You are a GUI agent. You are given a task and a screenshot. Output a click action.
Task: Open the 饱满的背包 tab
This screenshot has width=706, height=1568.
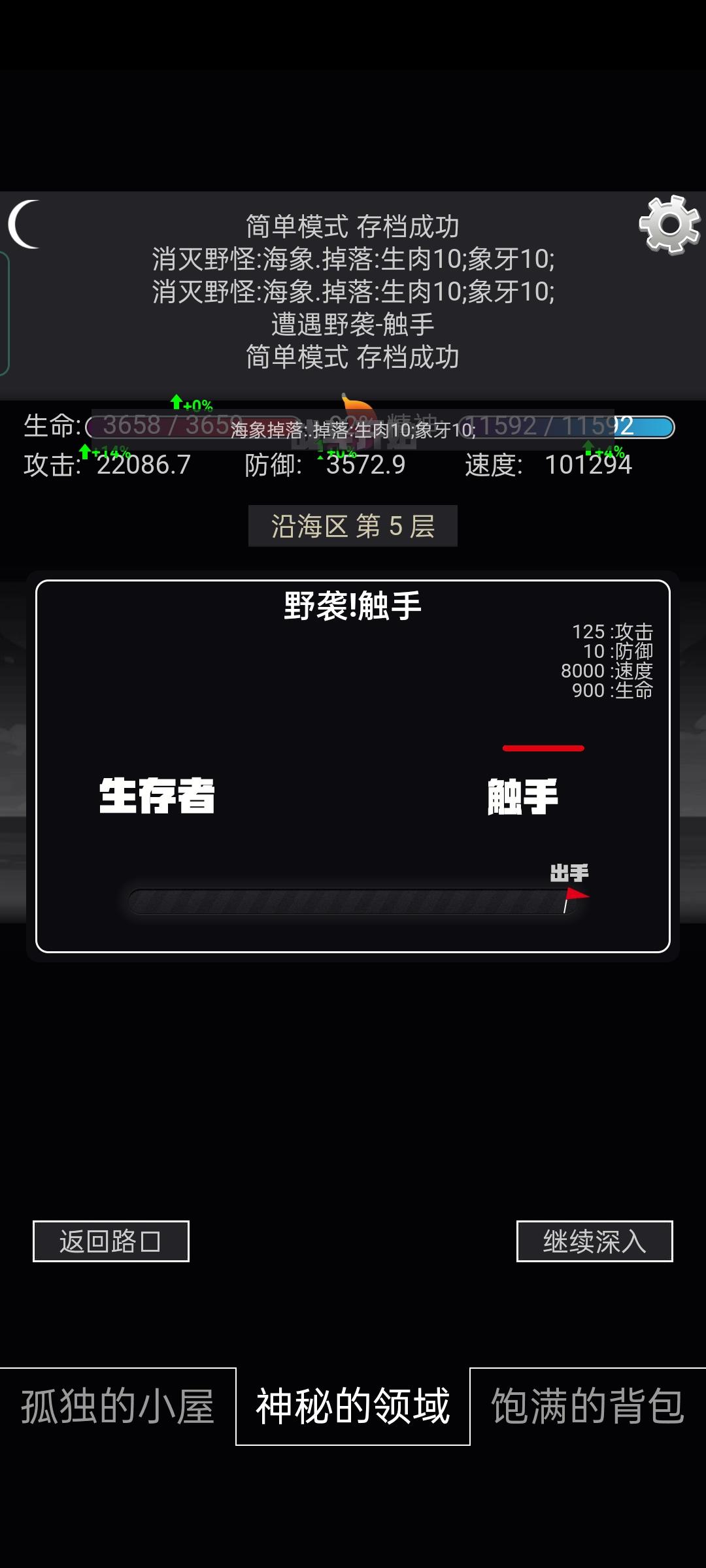(588, 1406)
